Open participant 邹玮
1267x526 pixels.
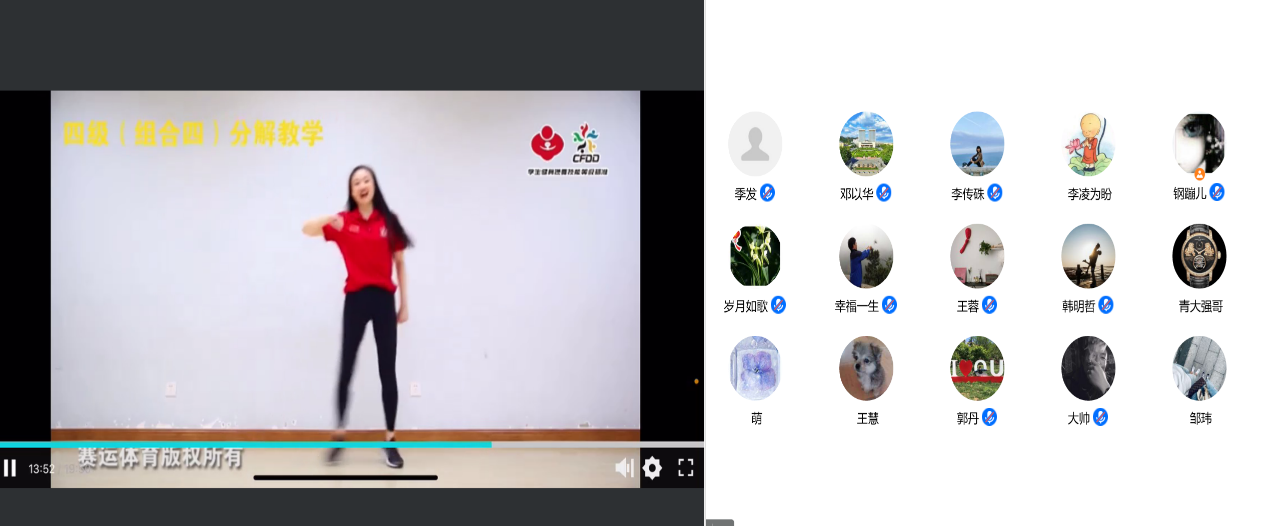click(1199, 368)
